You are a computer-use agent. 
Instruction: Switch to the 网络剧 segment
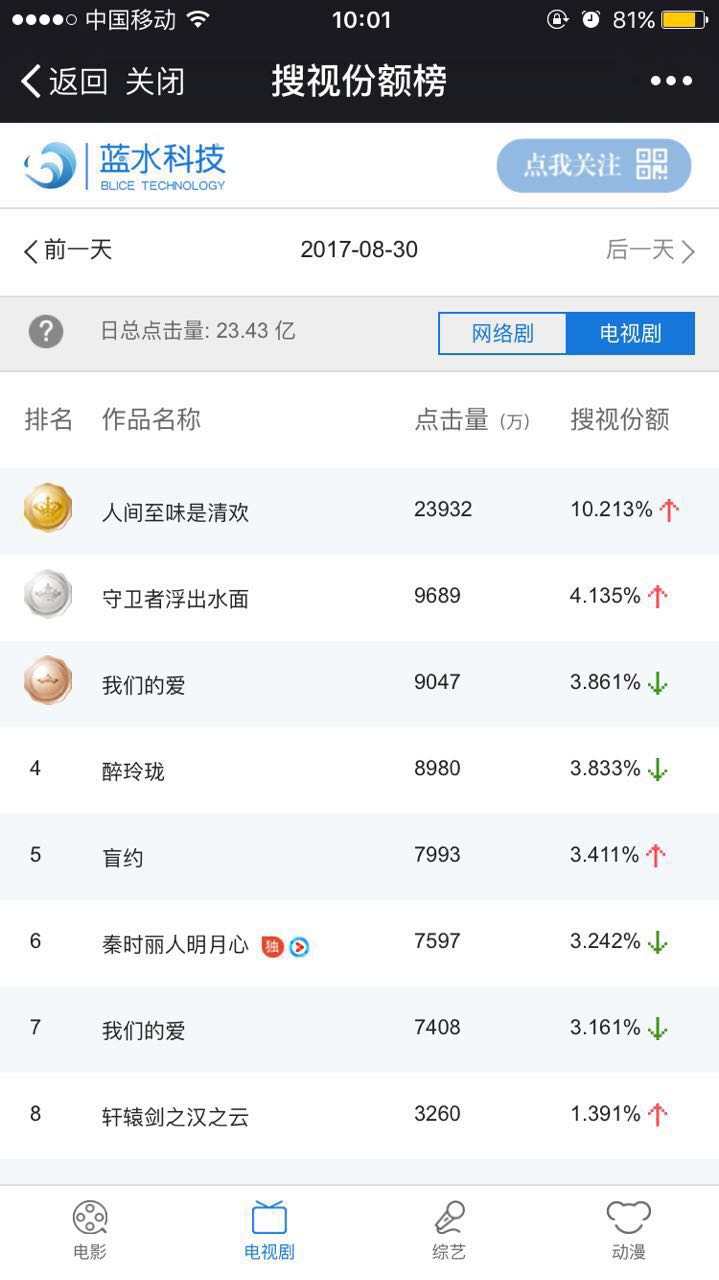coord(503,333)
